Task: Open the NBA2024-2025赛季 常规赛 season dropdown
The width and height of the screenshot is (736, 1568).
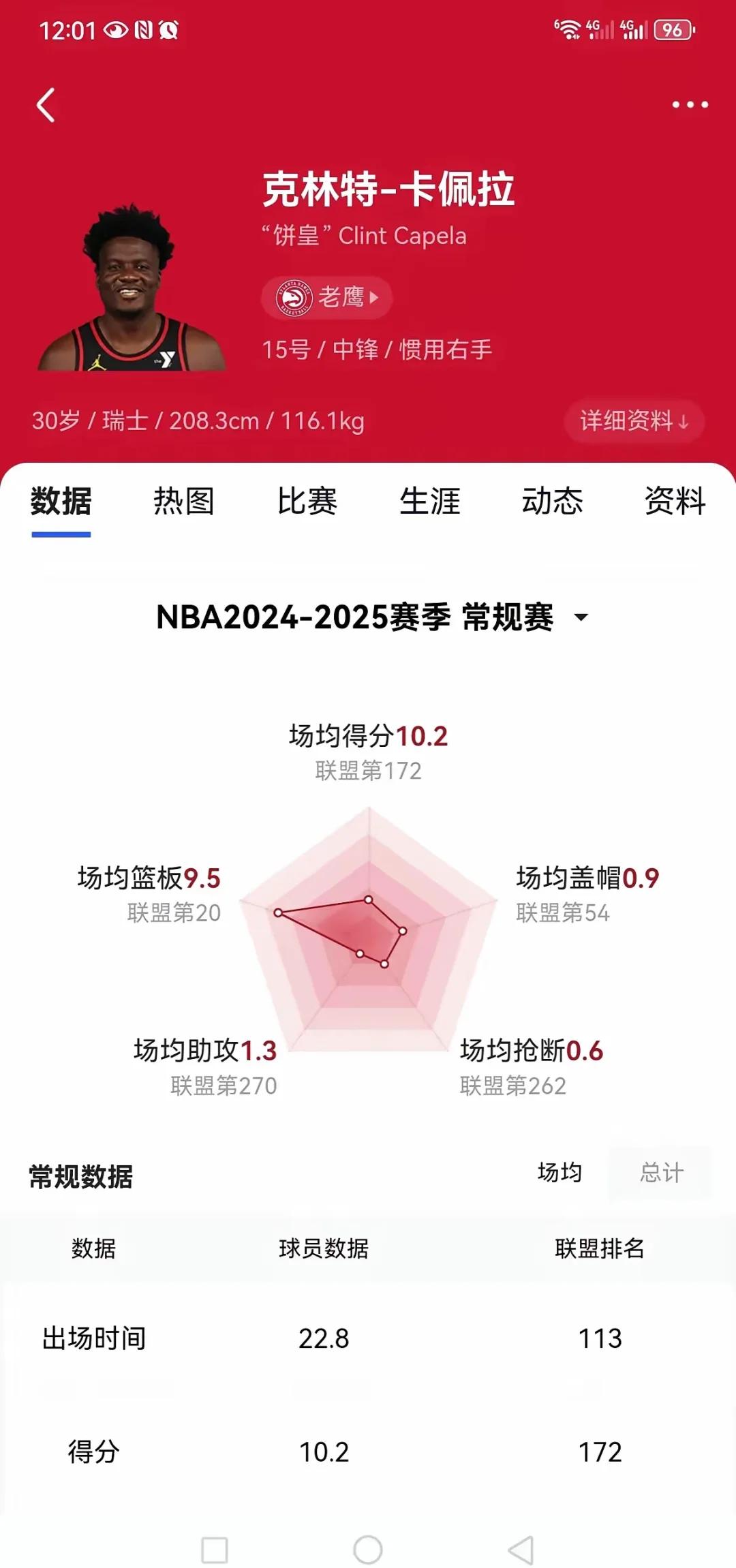Action: click(x=371, y=617)
